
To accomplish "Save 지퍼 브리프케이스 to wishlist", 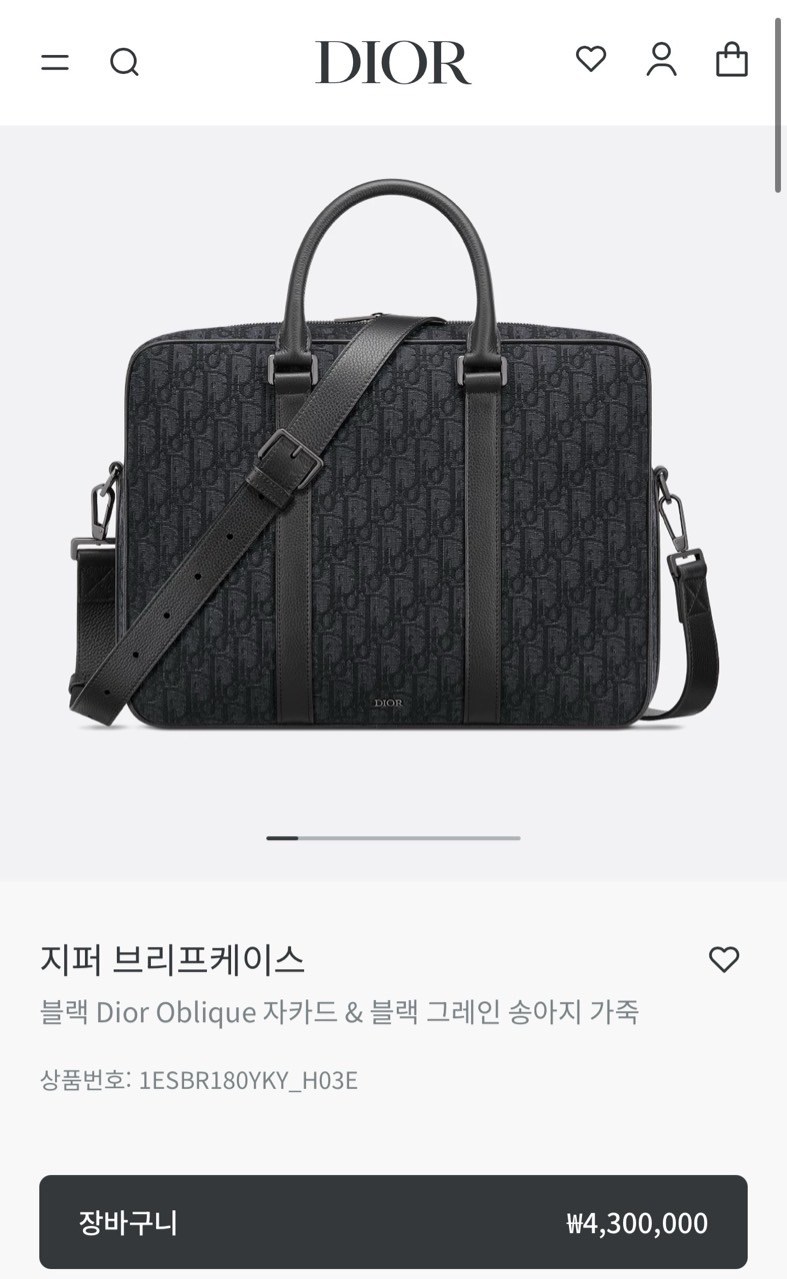I will point(723,960).
